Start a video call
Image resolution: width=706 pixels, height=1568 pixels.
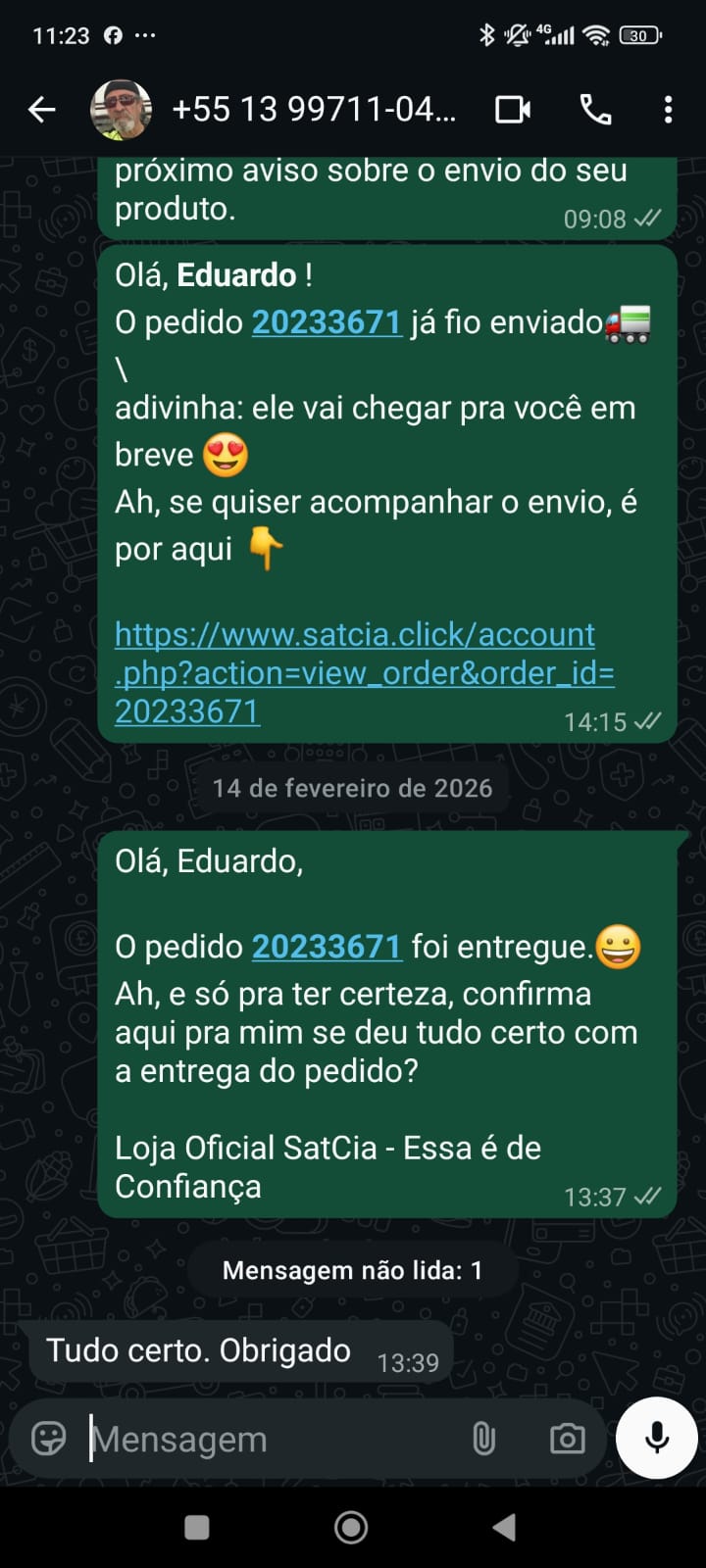coord(513,110)
